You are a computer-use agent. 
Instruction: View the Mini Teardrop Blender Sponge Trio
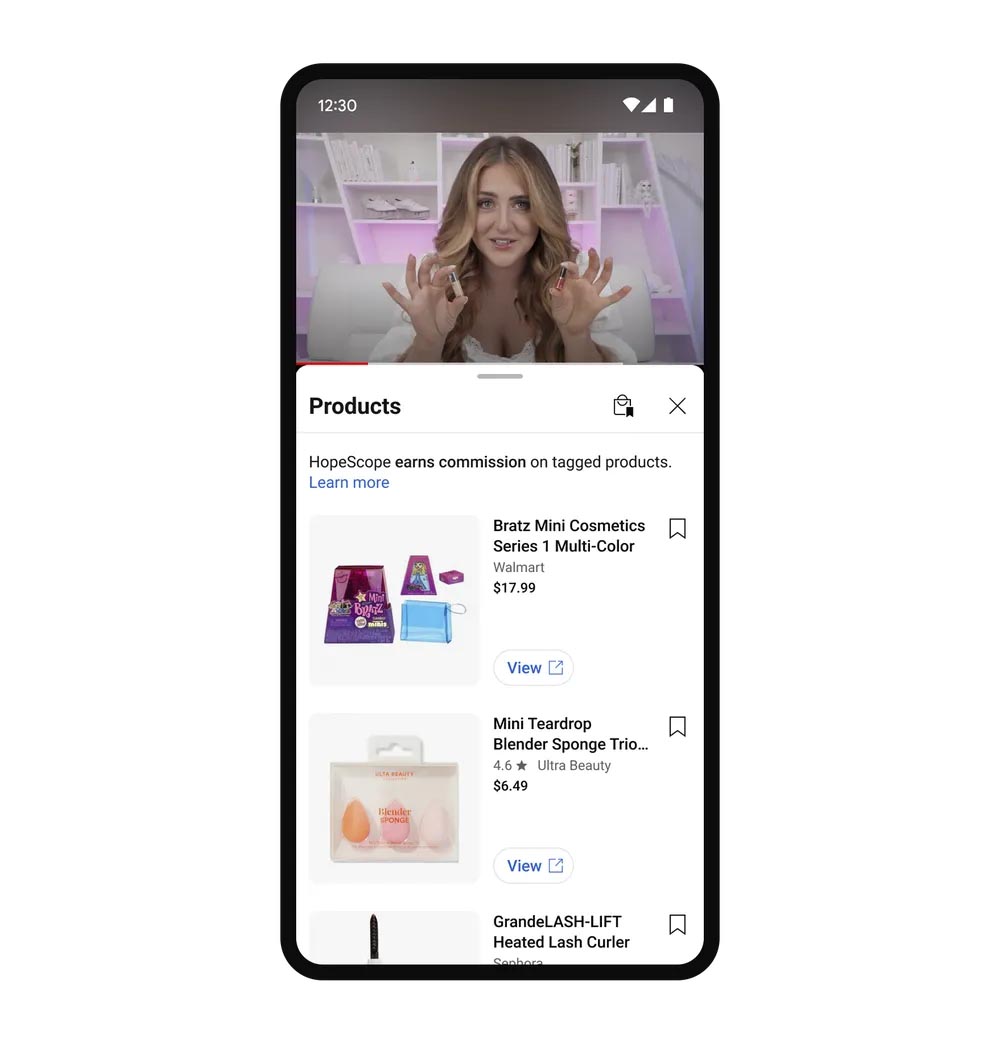coord(533,866)
